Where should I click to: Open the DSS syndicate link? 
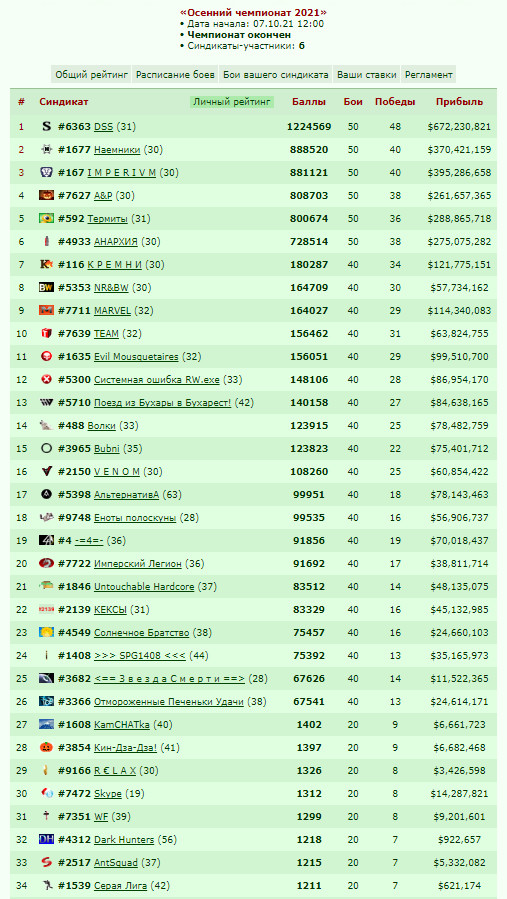pos(103,127)
